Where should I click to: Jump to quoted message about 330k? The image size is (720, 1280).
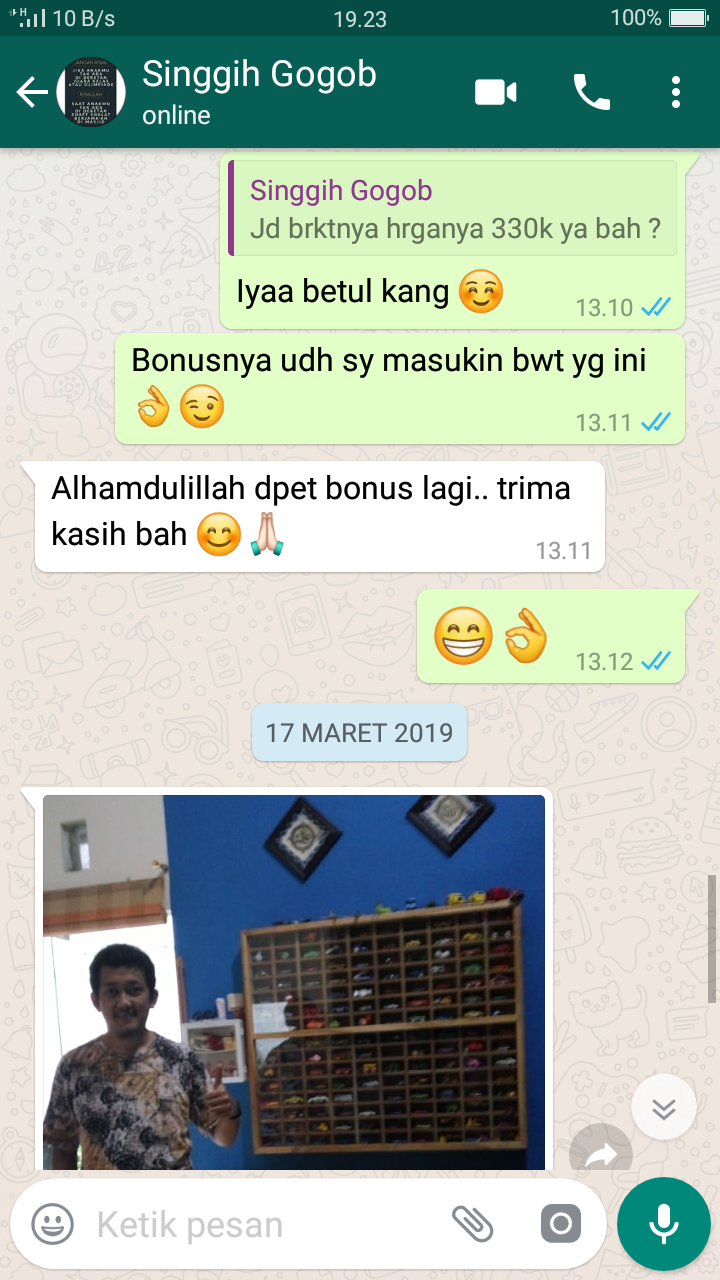[452, 208]
